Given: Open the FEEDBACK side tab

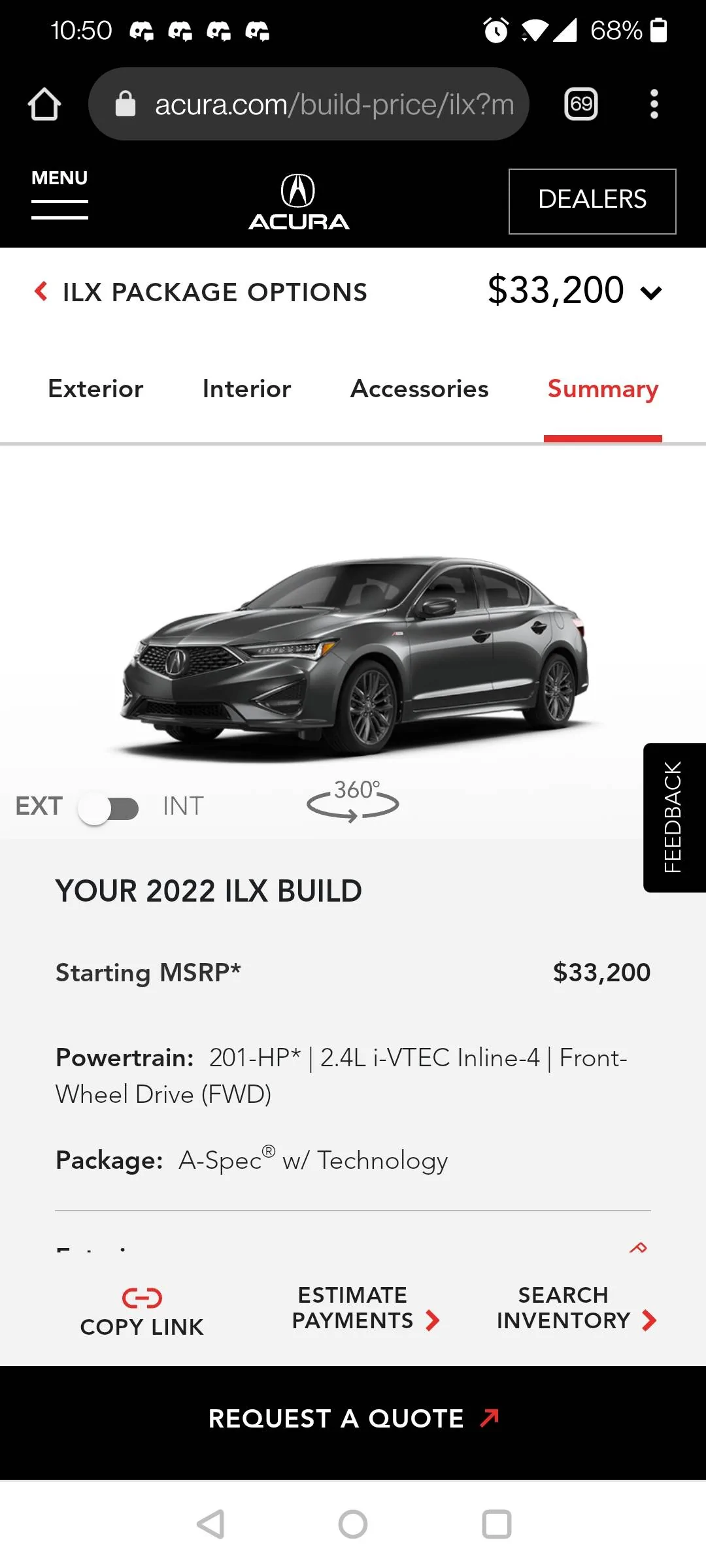Looking at the screenshot, I should 674,817.
